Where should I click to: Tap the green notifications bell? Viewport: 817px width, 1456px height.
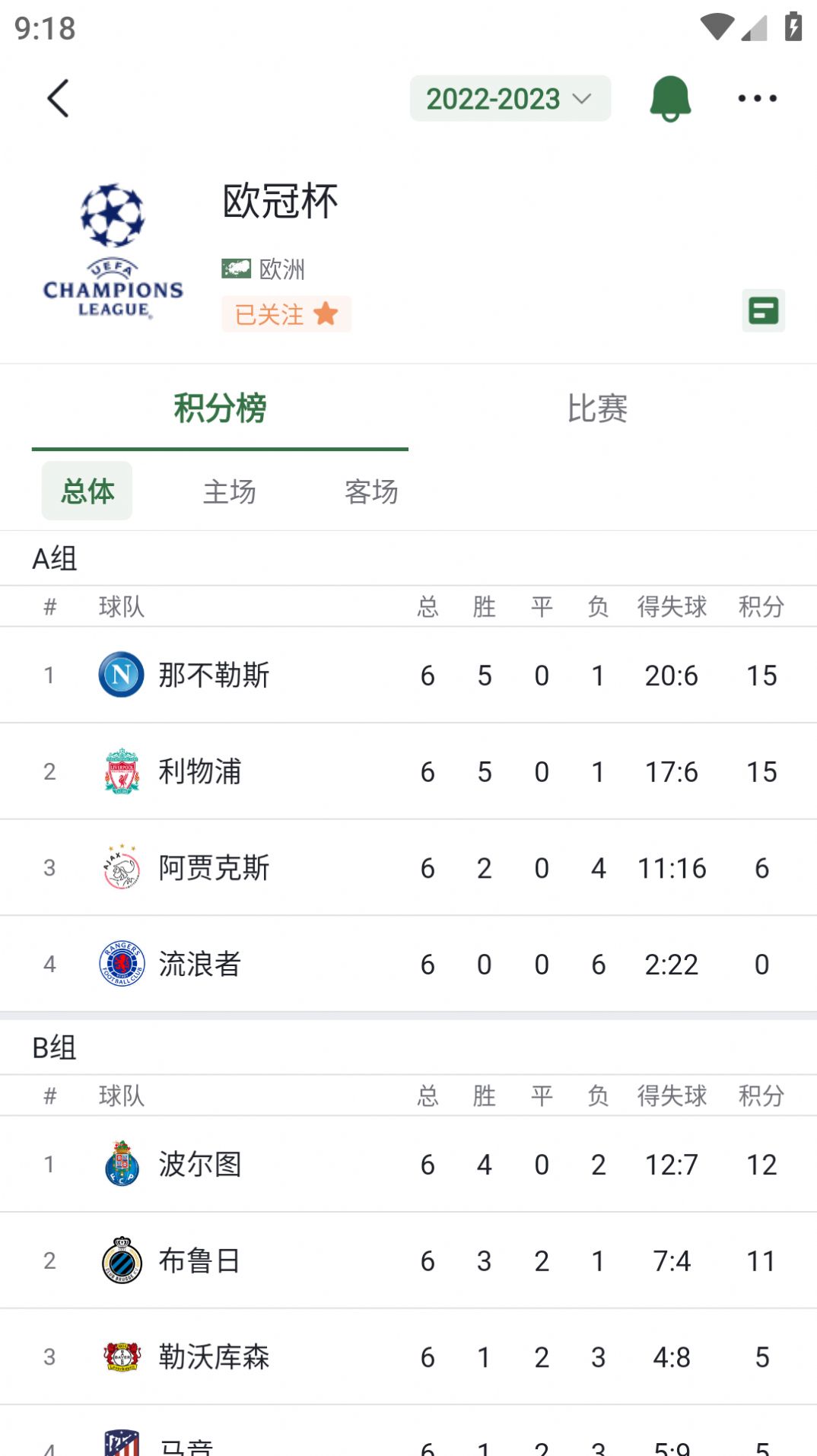[670, 99]
